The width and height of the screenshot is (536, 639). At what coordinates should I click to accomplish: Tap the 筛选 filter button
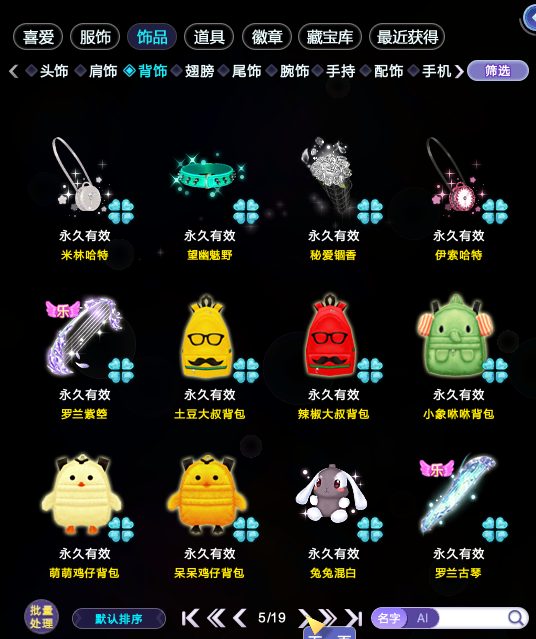[498, 71]
